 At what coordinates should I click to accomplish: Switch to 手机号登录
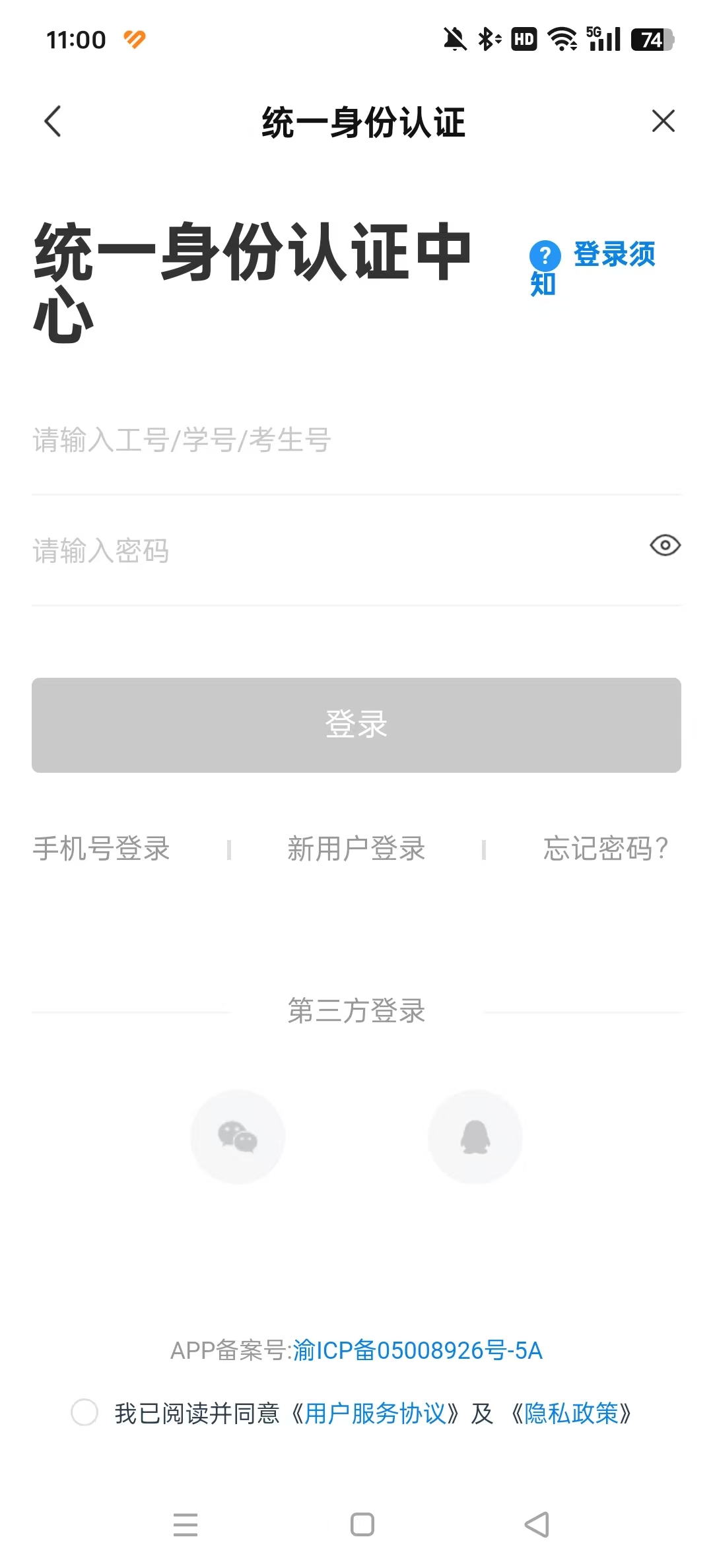102,849
